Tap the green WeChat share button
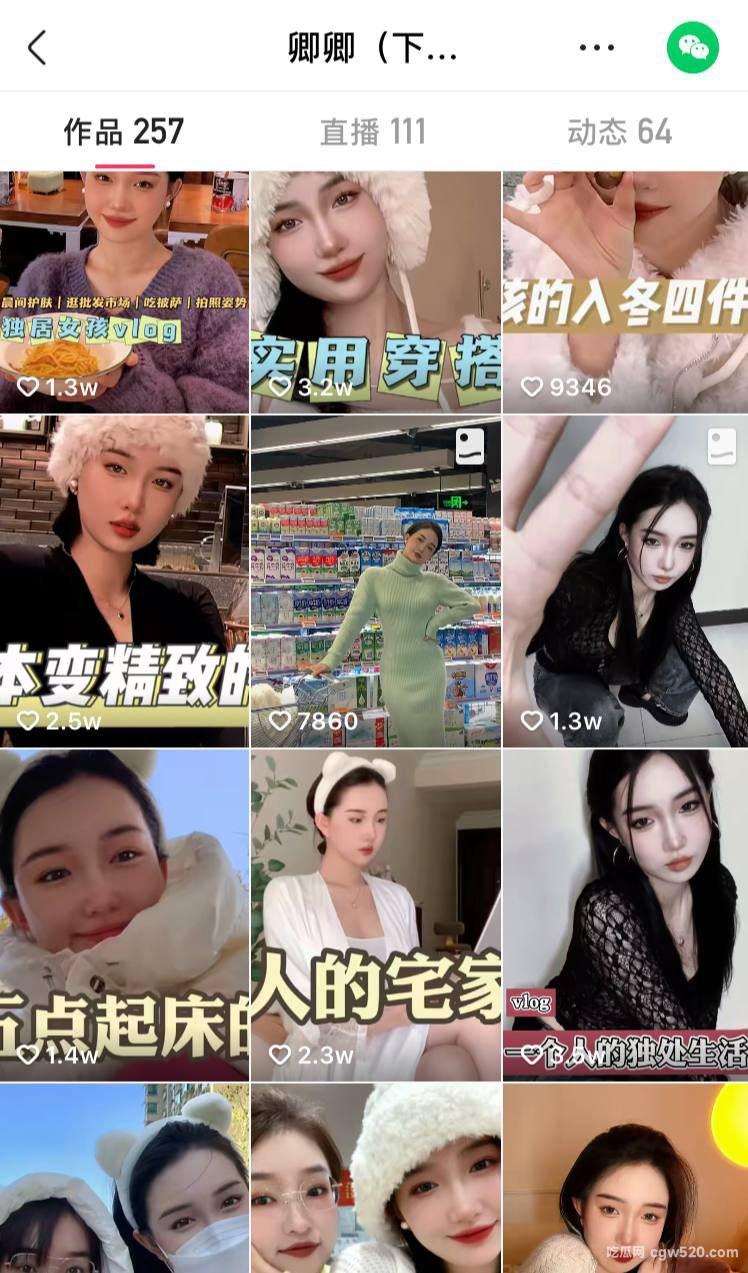This screenshot has width=748, height=1273. pos(693,47)
